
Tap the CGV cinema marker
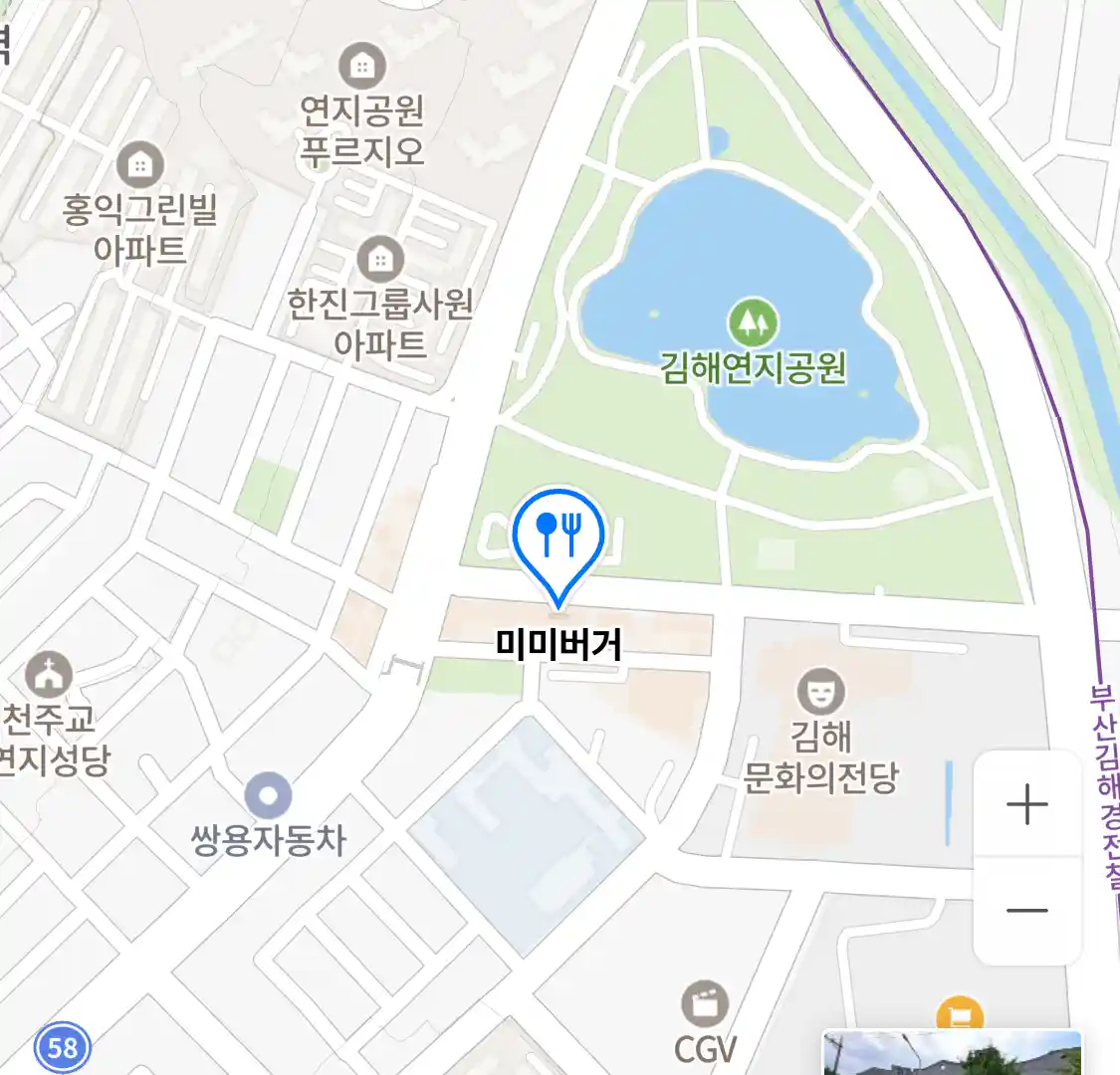pos(705,1003)
